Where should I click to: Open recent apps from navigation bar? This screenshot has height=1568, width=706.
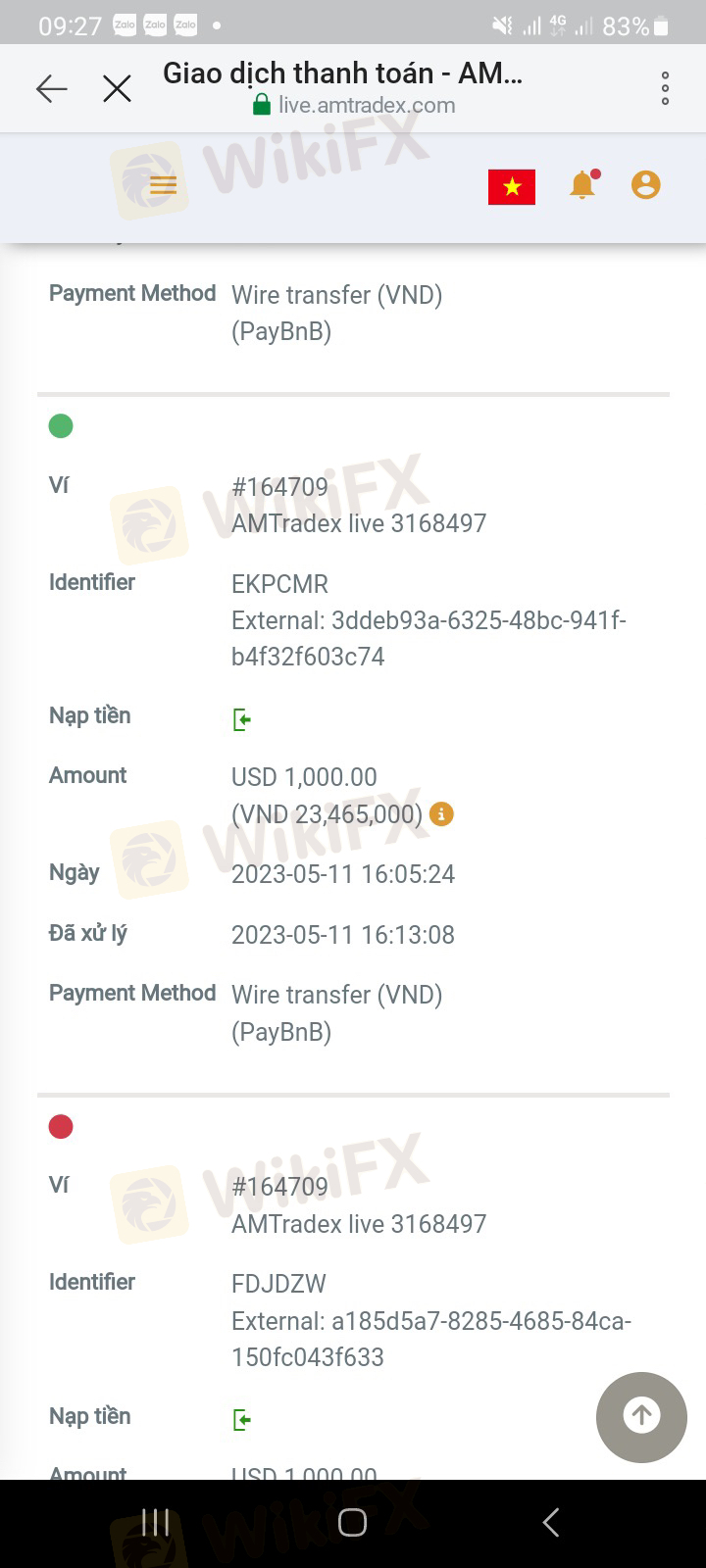pyautogui.click(x=156, y=1522)
